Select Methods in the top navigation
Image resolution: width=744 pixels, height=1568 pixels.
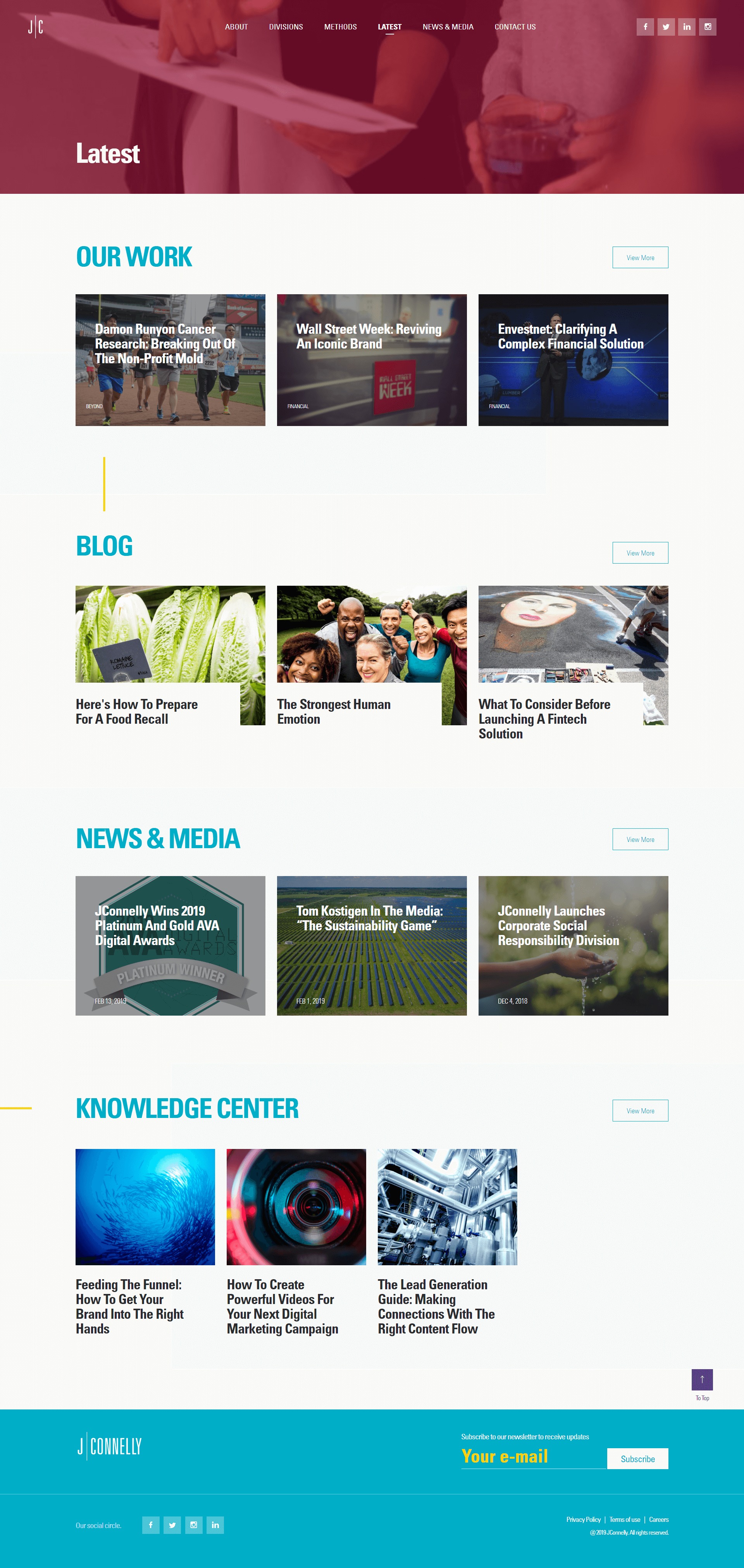tap(340, 27)
